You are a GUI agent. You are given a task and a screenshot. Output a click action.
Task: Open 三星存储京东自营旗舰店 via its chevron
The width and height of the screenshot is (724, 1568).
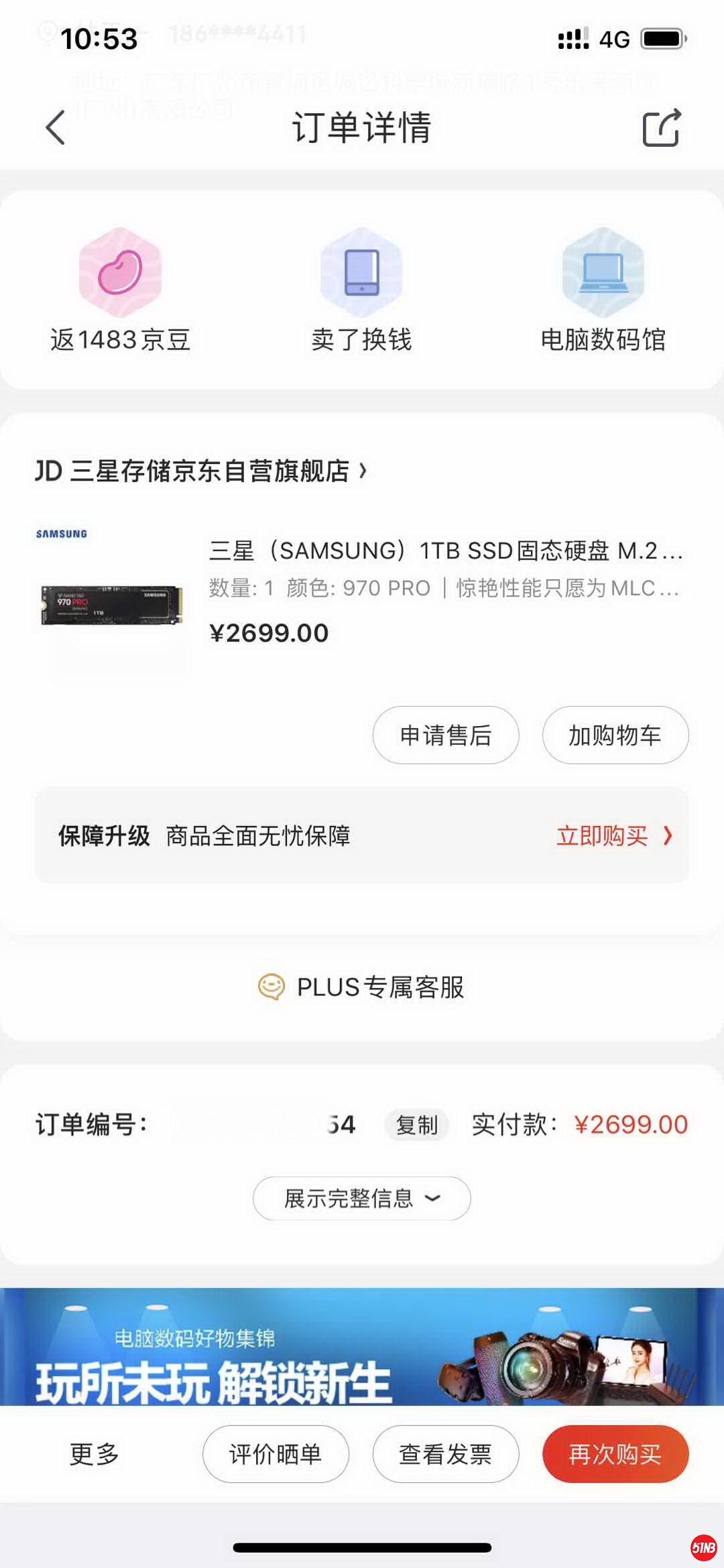pos(363,471)
